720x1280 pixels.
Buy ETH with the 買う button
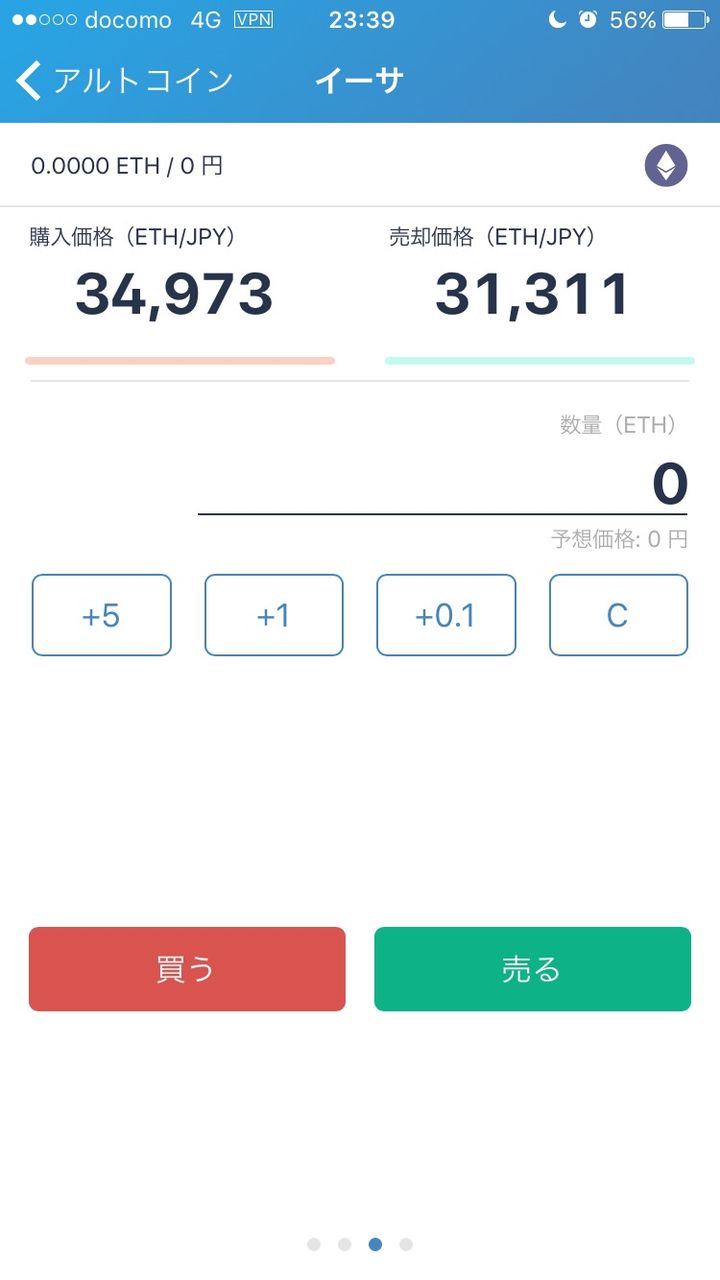(187, 969)
